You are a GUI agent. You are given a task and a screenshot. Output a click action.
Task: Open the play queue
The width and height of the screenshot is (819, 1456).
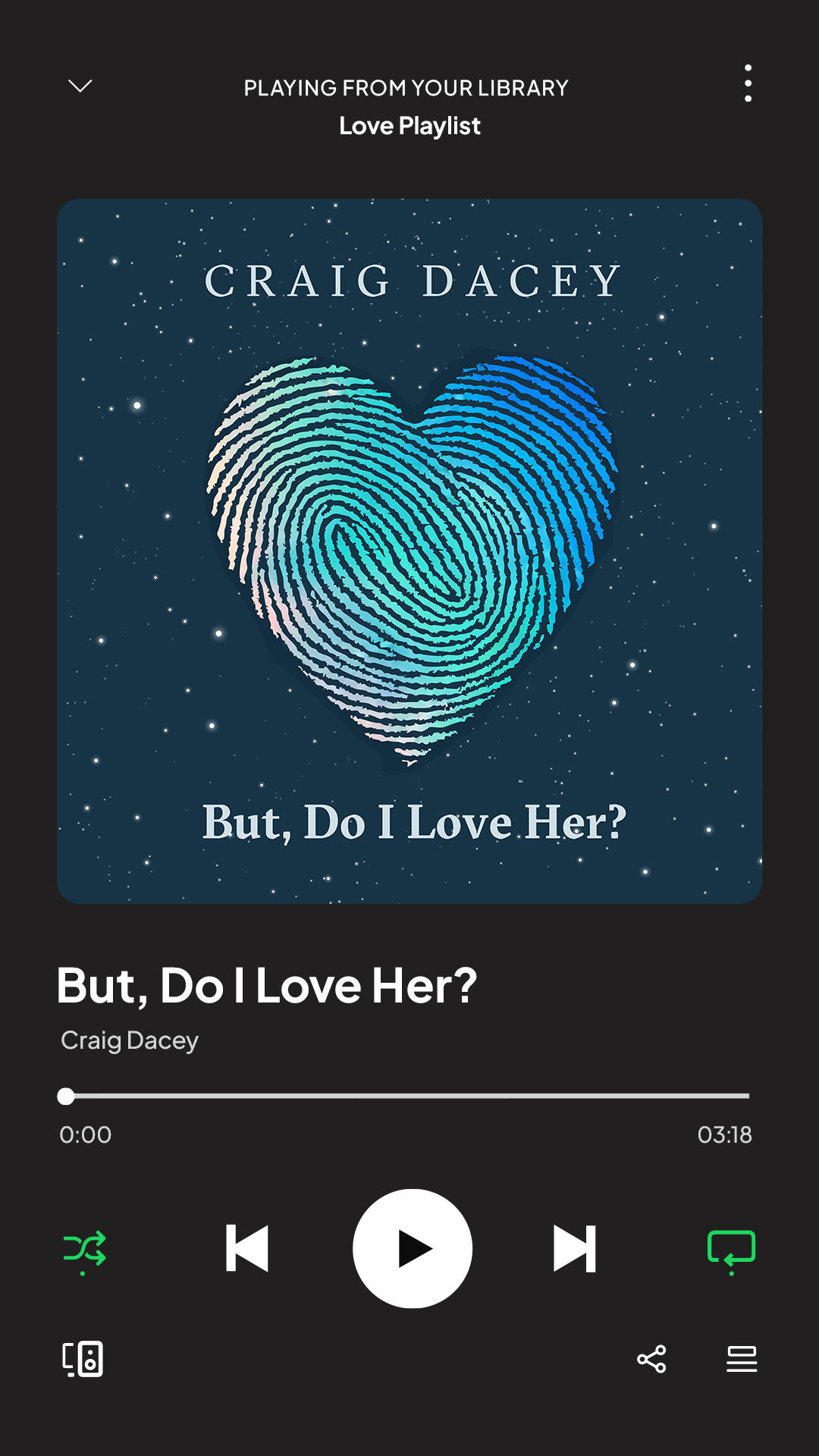[741, 1359]
